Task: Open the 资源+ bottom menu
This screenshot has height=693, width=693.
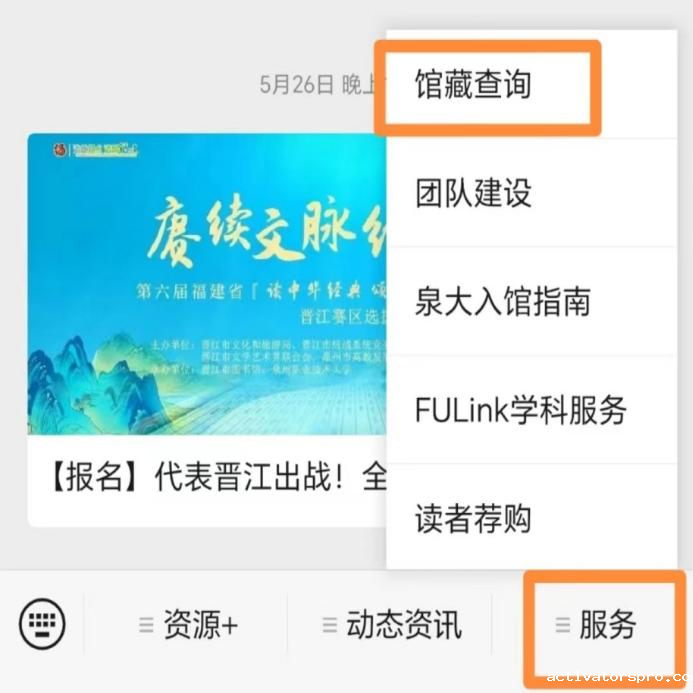Action: (190, 626)
